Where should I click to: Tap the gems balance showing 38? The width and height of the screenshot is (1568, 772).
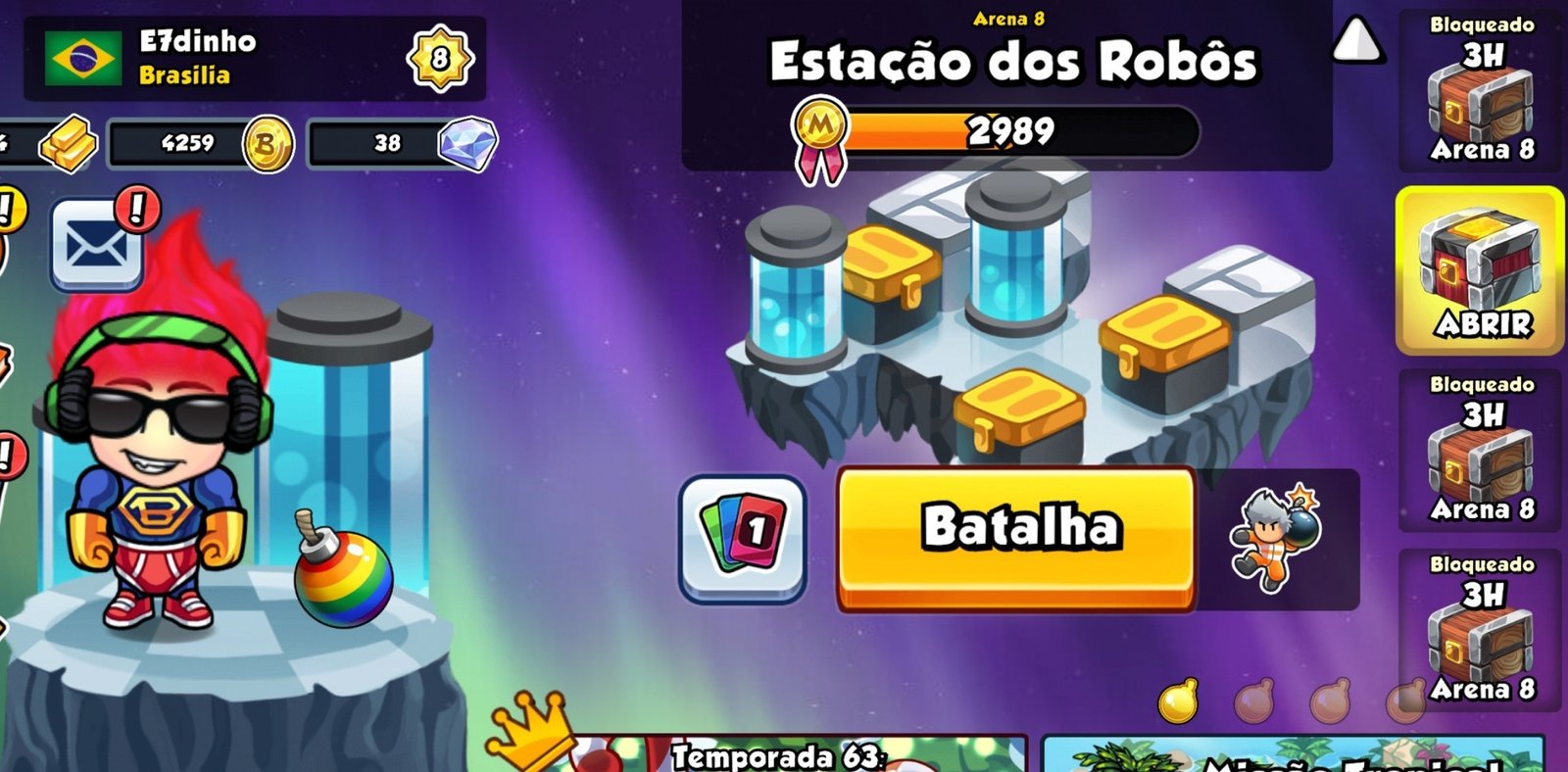[x=402, y=144]
